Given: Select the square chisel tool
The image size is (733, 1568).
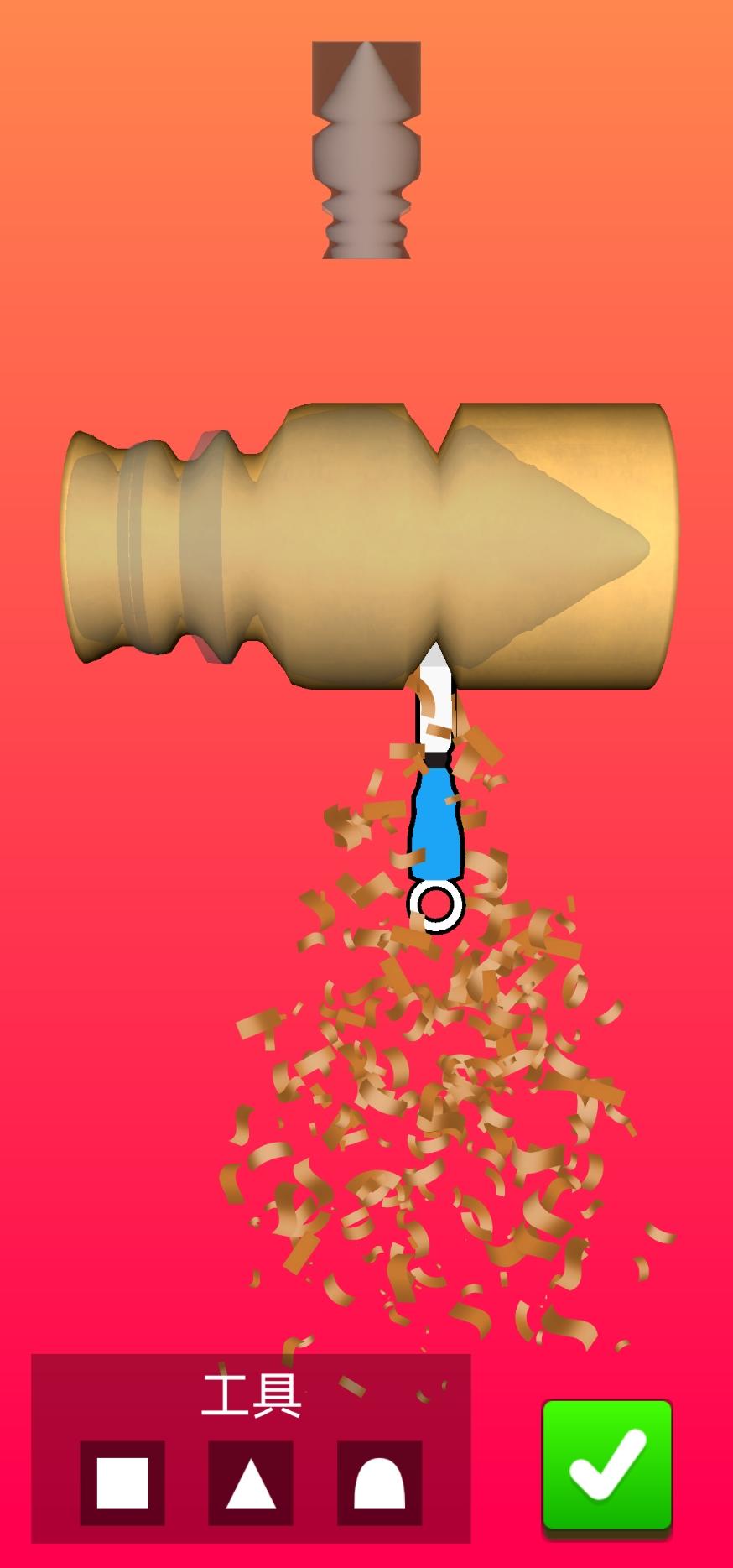Looking at the screenshot, I should (x=122, y=1482).
